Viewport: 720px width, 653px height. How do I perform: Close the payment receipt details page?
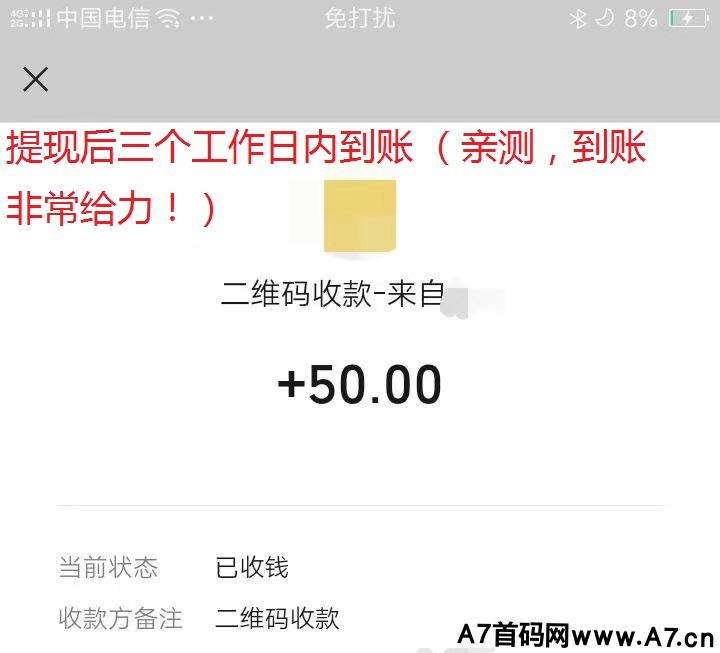tap(36, 79)
